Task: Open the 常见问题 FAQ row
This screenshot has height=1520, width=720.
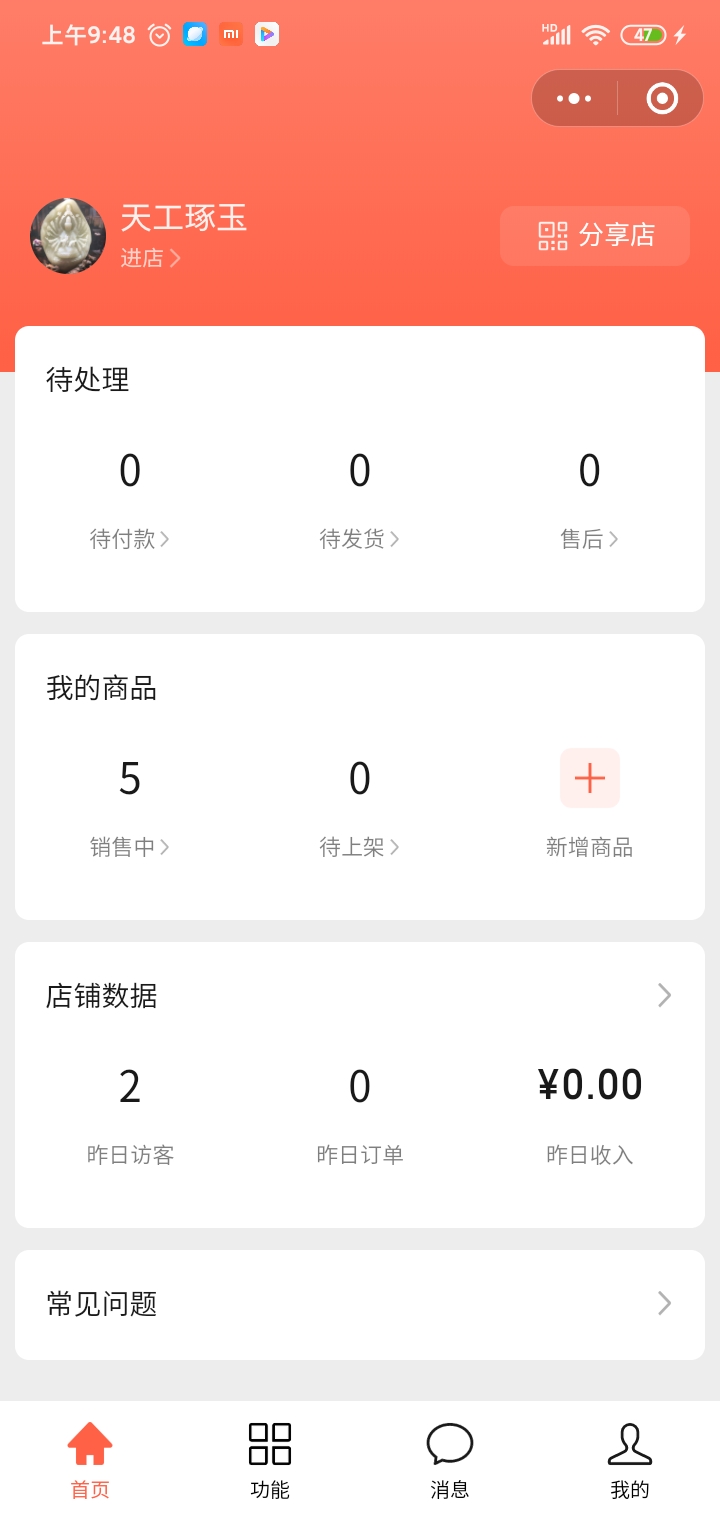Action: 360,1304
